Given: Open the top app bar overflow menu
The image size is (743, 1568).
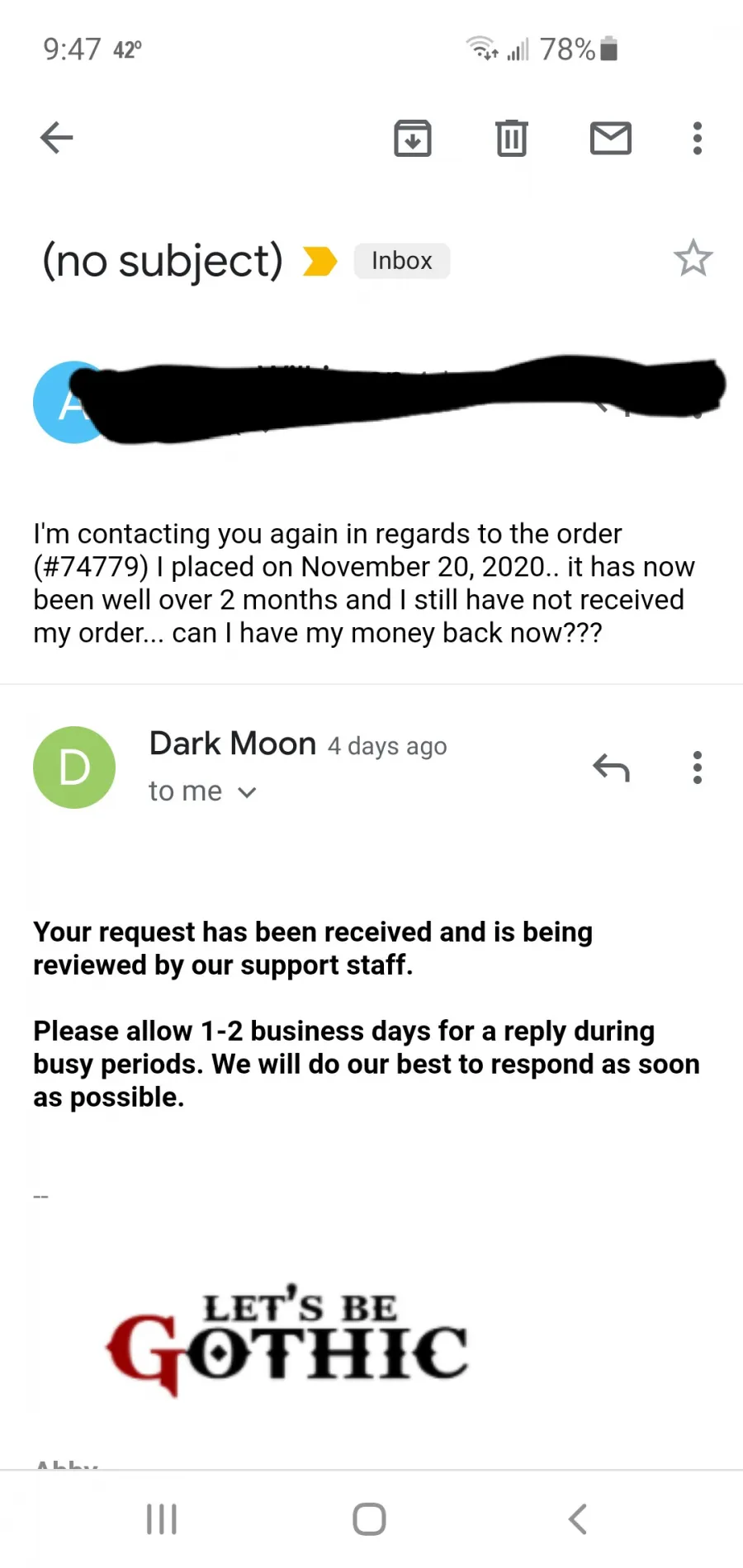Looking at the screenshot, I should tap(698, 138).
